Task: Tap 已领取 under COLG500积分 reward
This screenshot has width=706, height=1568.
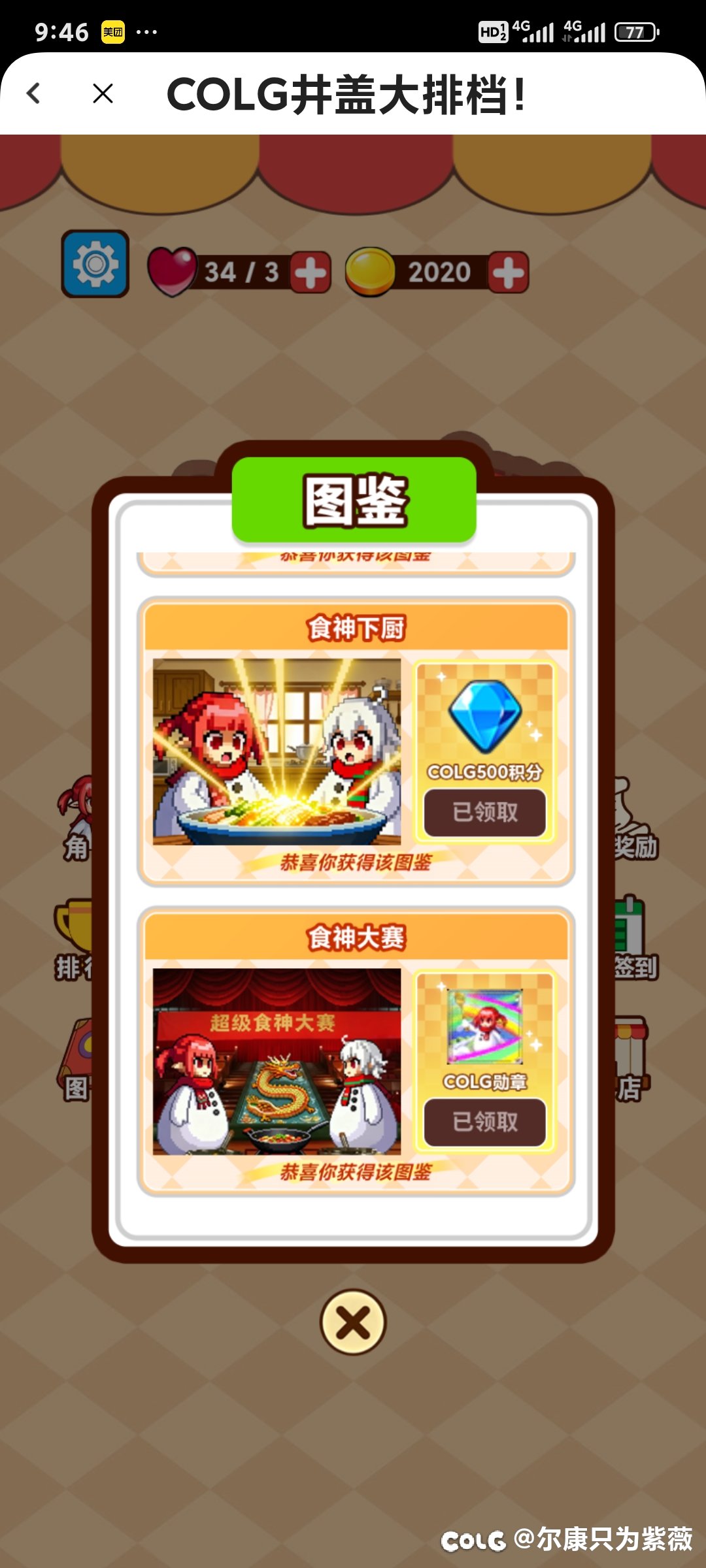Action: point(484,812)
